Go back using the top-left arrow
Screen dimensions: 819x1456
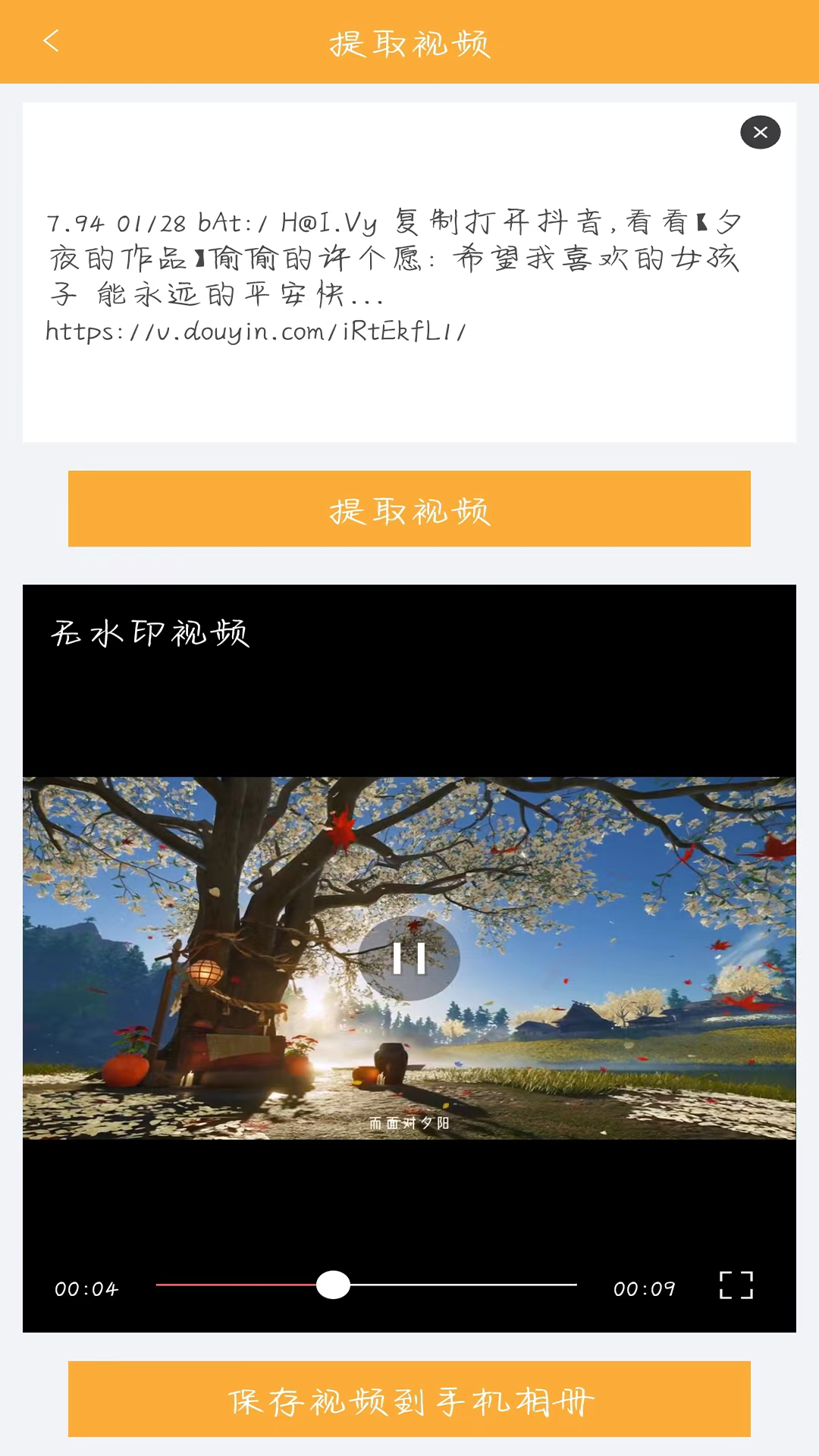coord(51,41)
